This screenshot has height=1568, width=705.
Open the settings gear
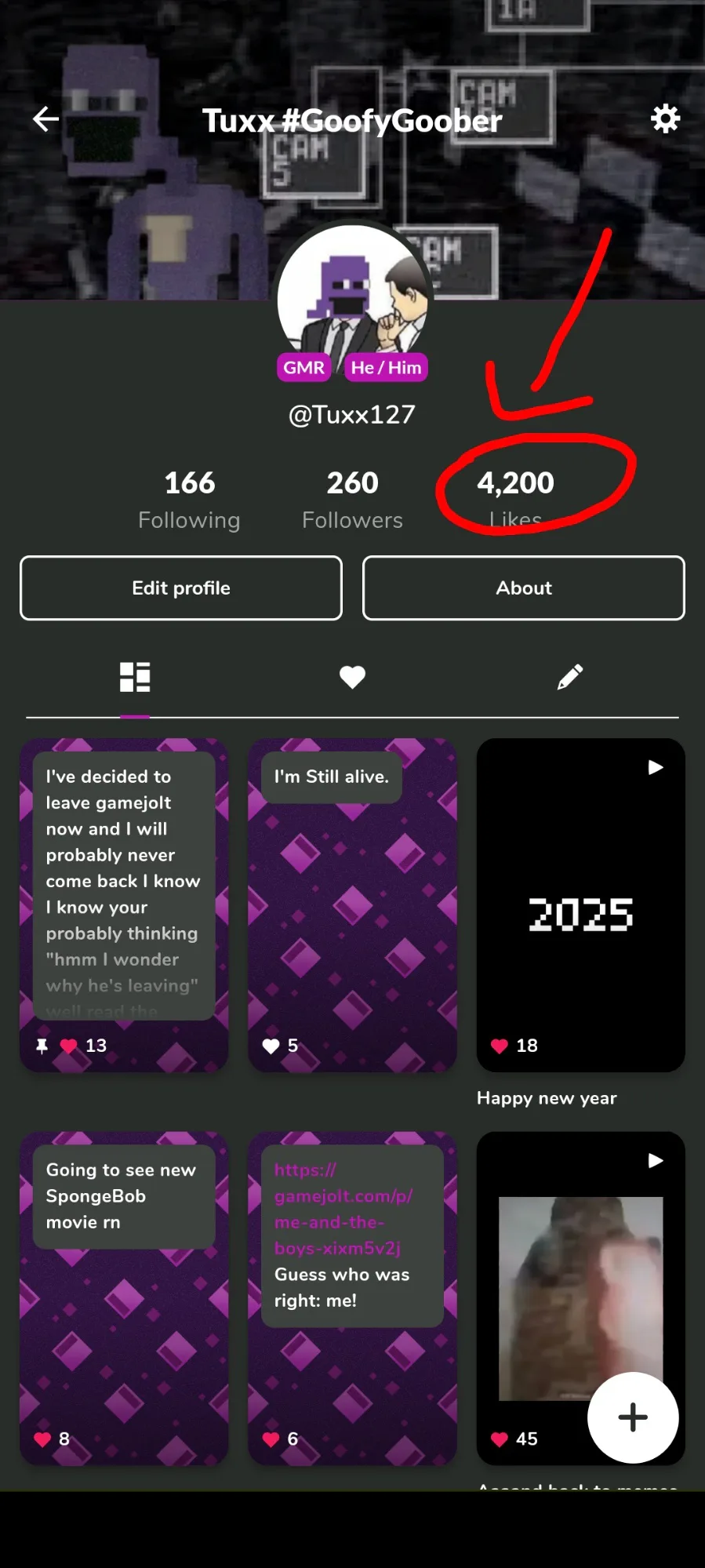coord(665,119)
